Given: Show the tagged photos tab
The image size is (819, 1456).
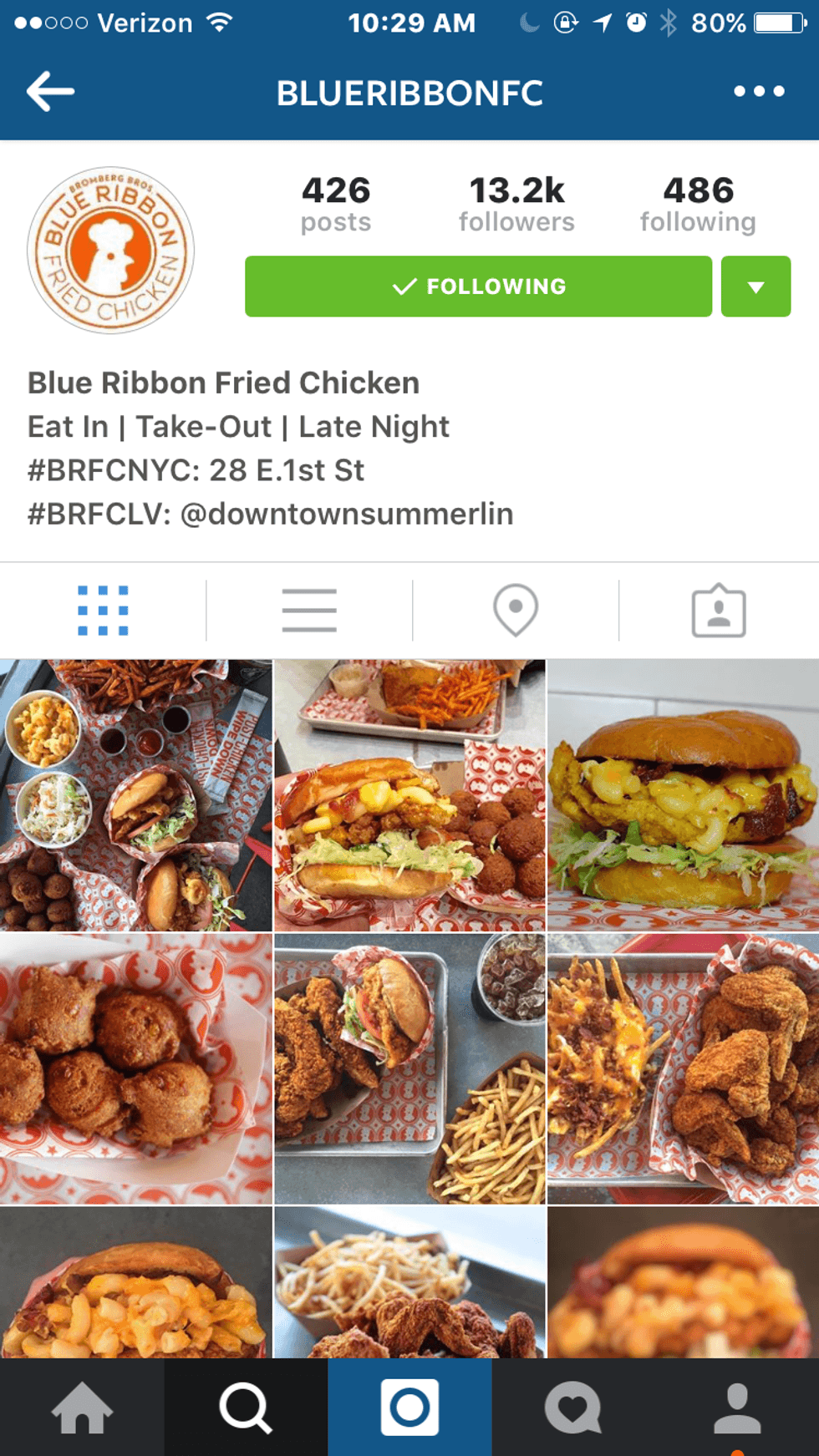Looking at the screenshot, I should (719, 611).
